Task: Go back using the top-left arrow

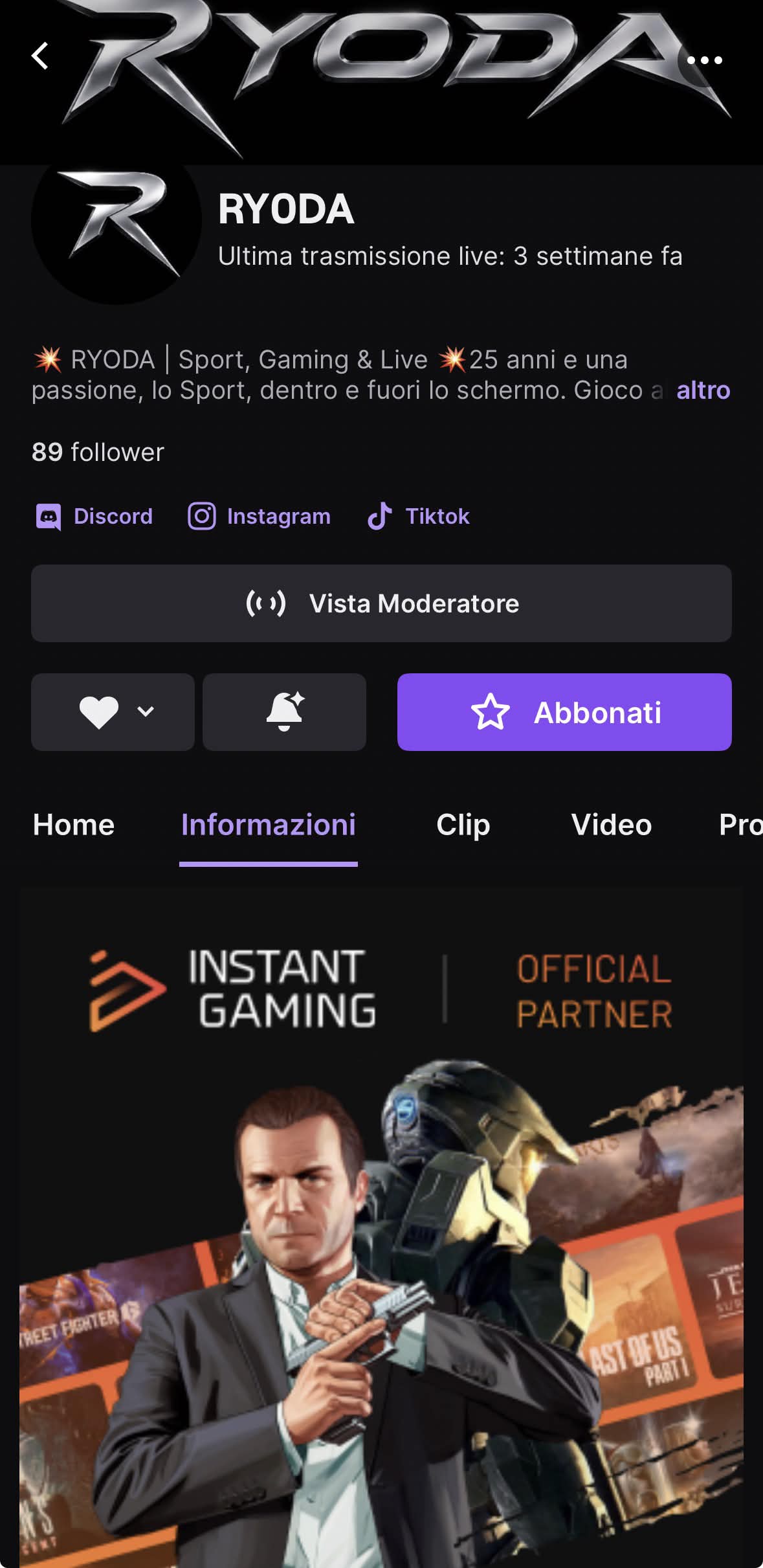Action: tap(40, 56)
